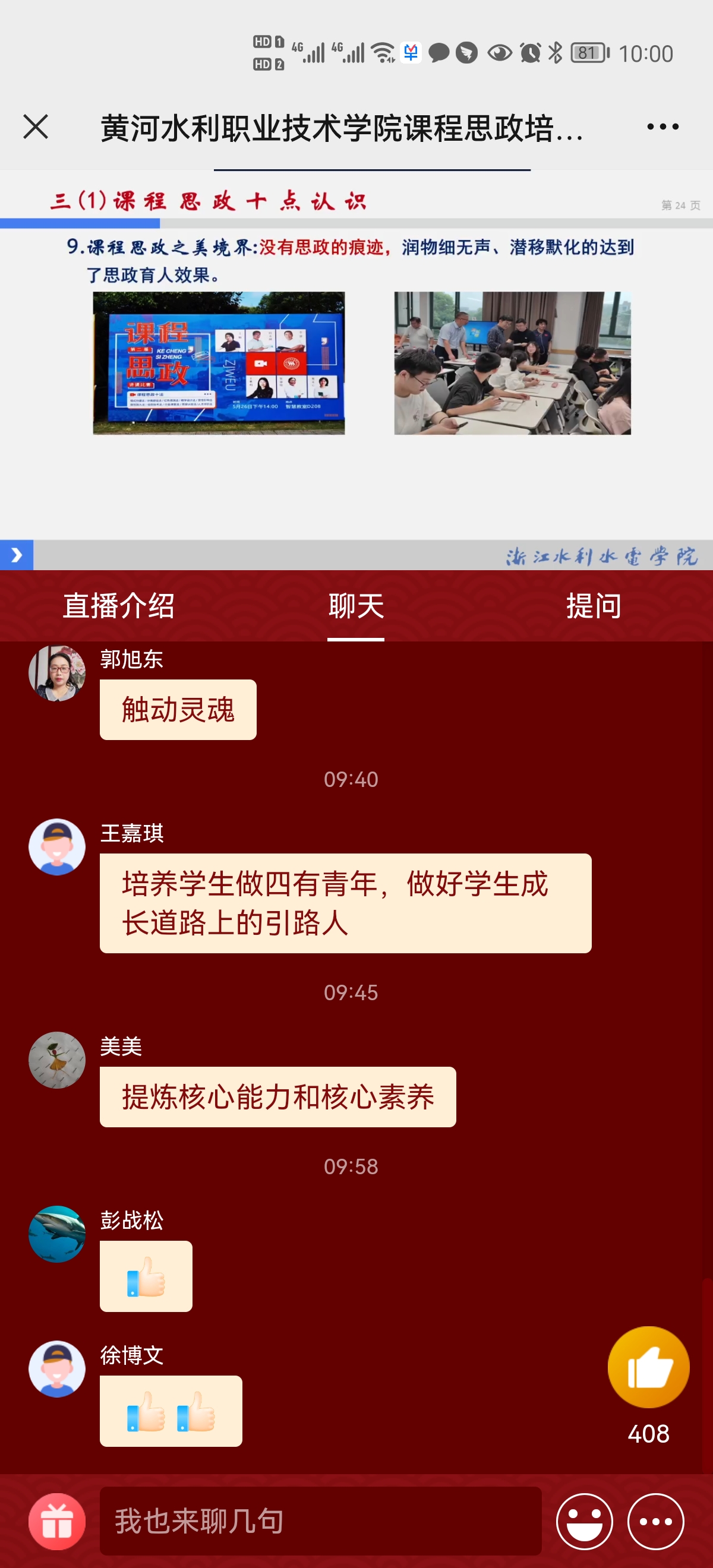The width and height of the screenshot is (713, 1568).
Task: Open the three-dot overflow menu in the title bar
Action: [x=662, y=127]
